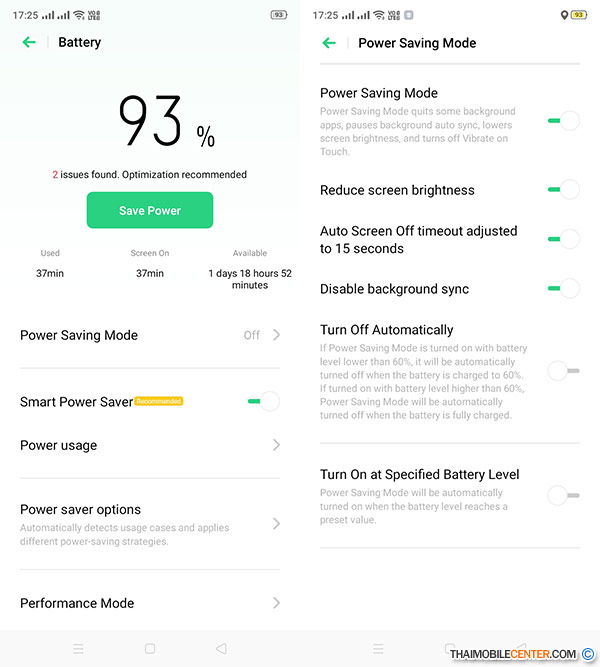Open Power usage
This screenshot has height=667, width=600.
[150, 445]
